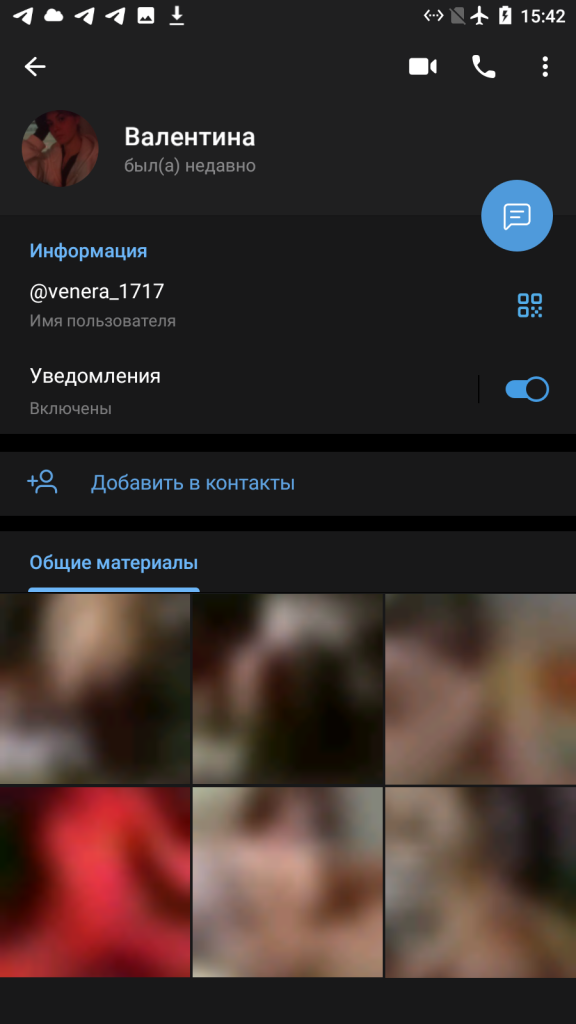Open the Уведомления settings row
The image size is (576, 1024).
coord(238,390)
